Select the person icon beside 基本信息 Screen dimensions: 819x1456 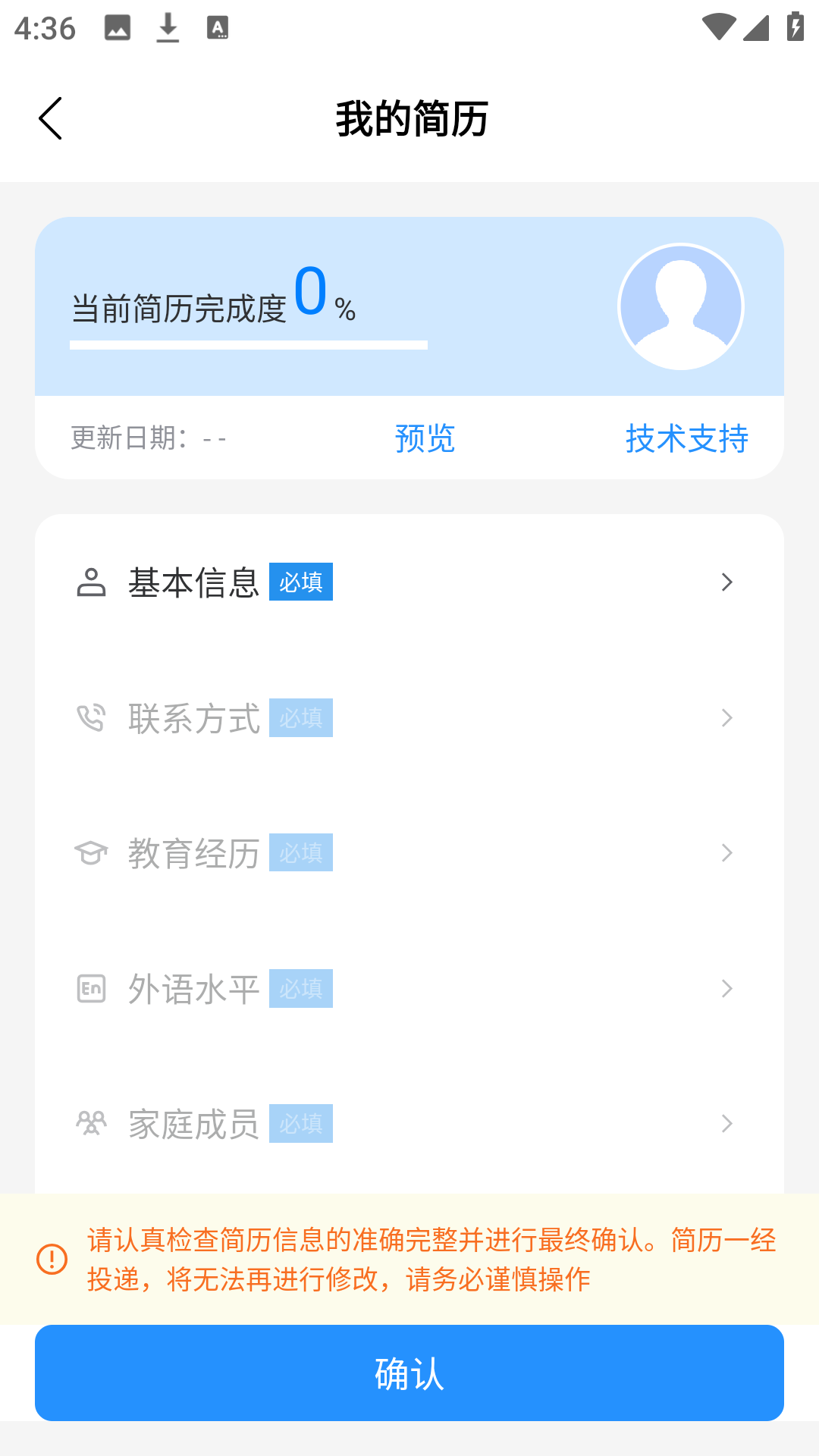click(x=92, y=582)
